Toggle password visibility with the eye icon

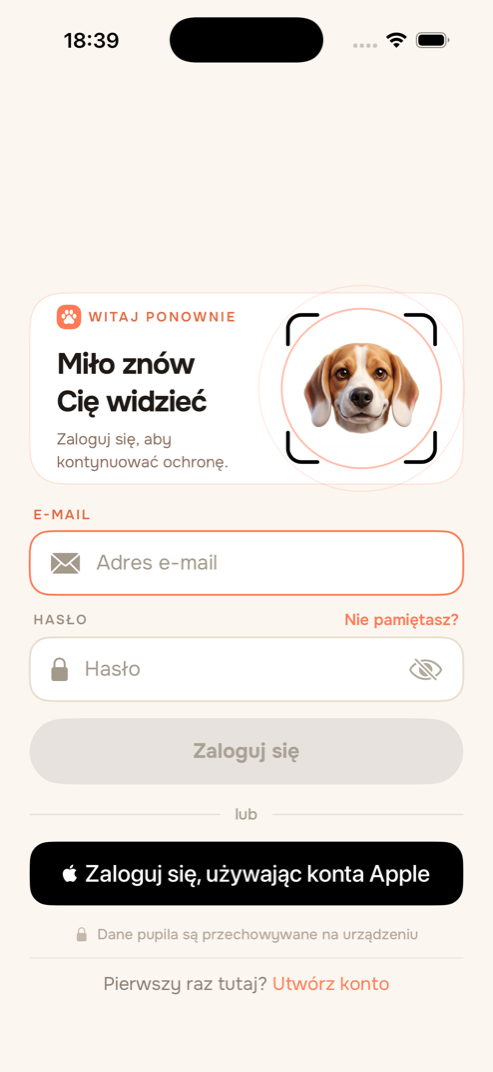[425, 669]
